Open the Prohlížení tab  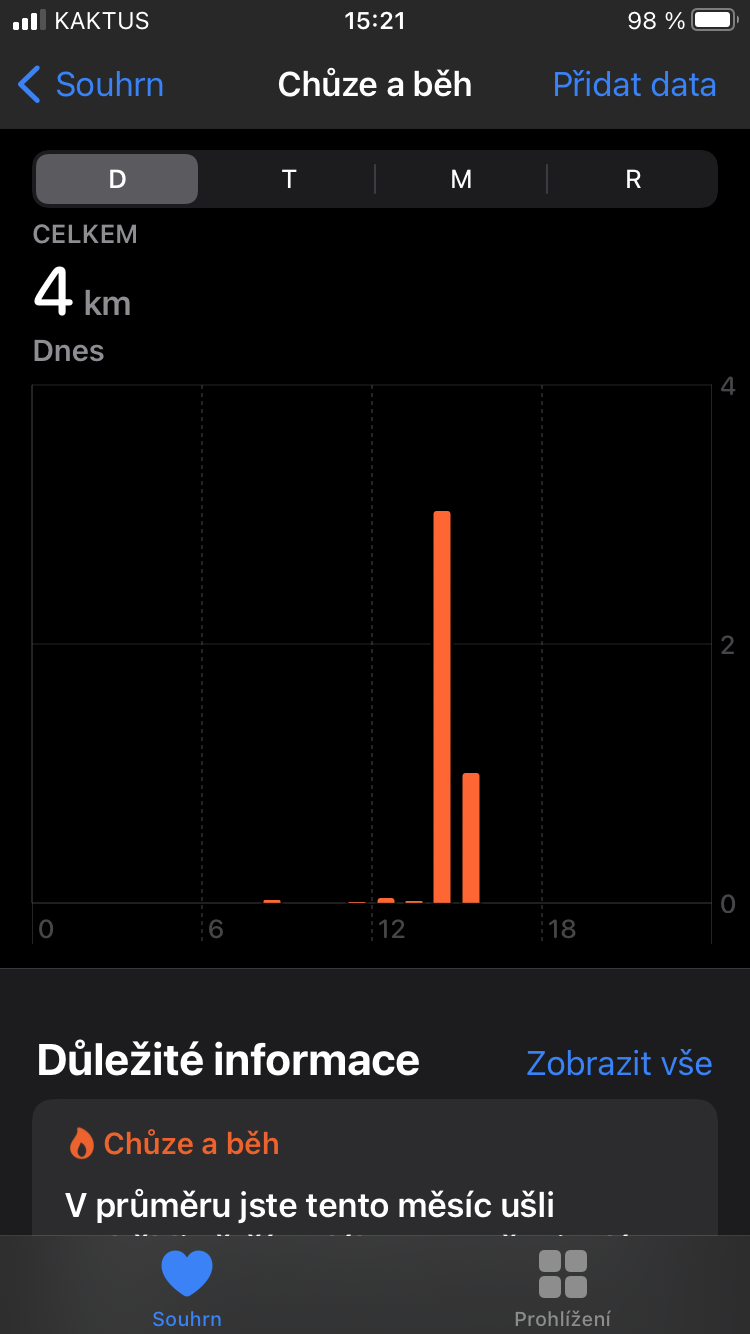[562, 1287]
